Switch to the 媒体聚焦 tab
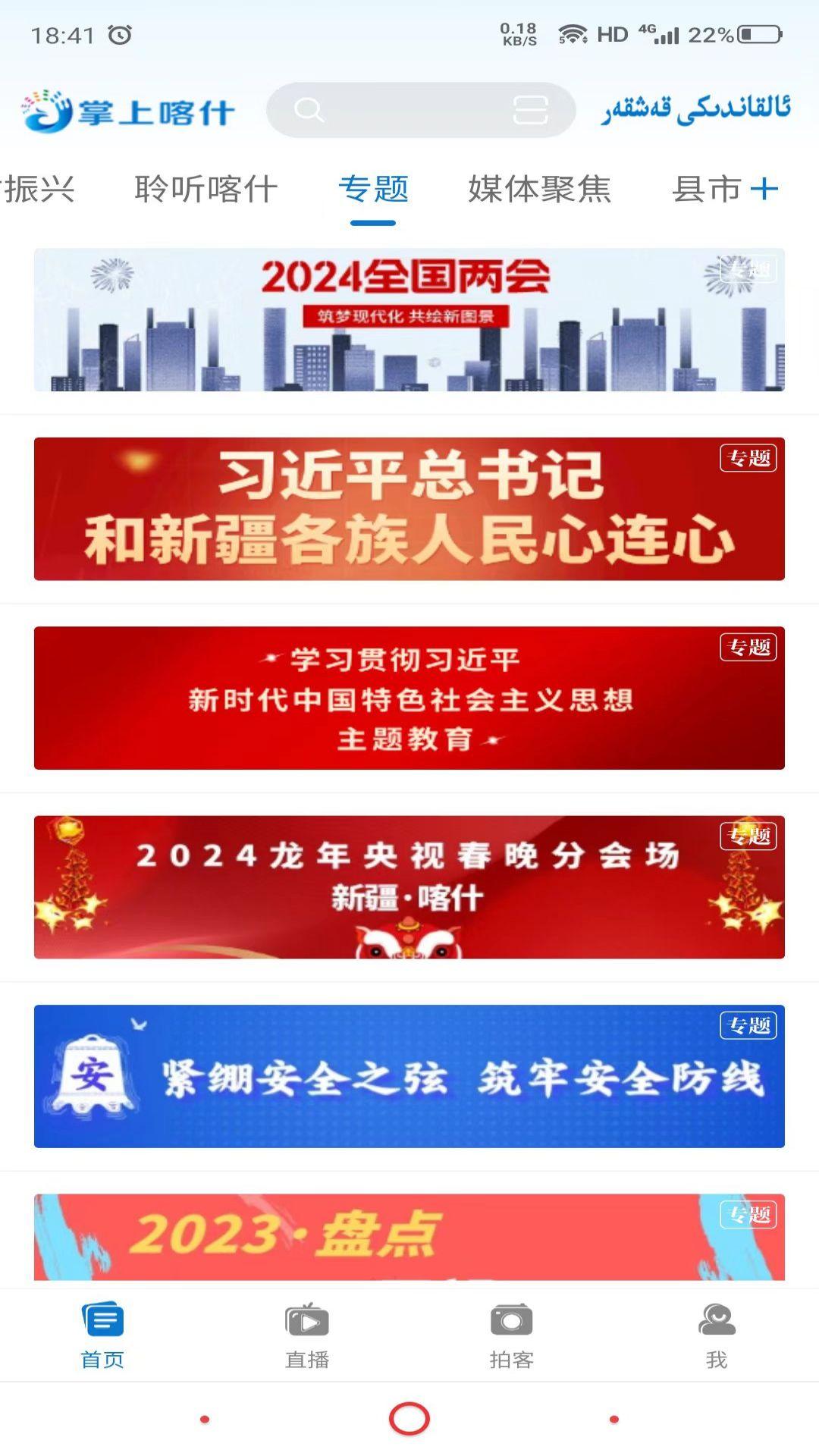Image resolution: width=819 pixels, height=1456 pixels. point(541,190)
